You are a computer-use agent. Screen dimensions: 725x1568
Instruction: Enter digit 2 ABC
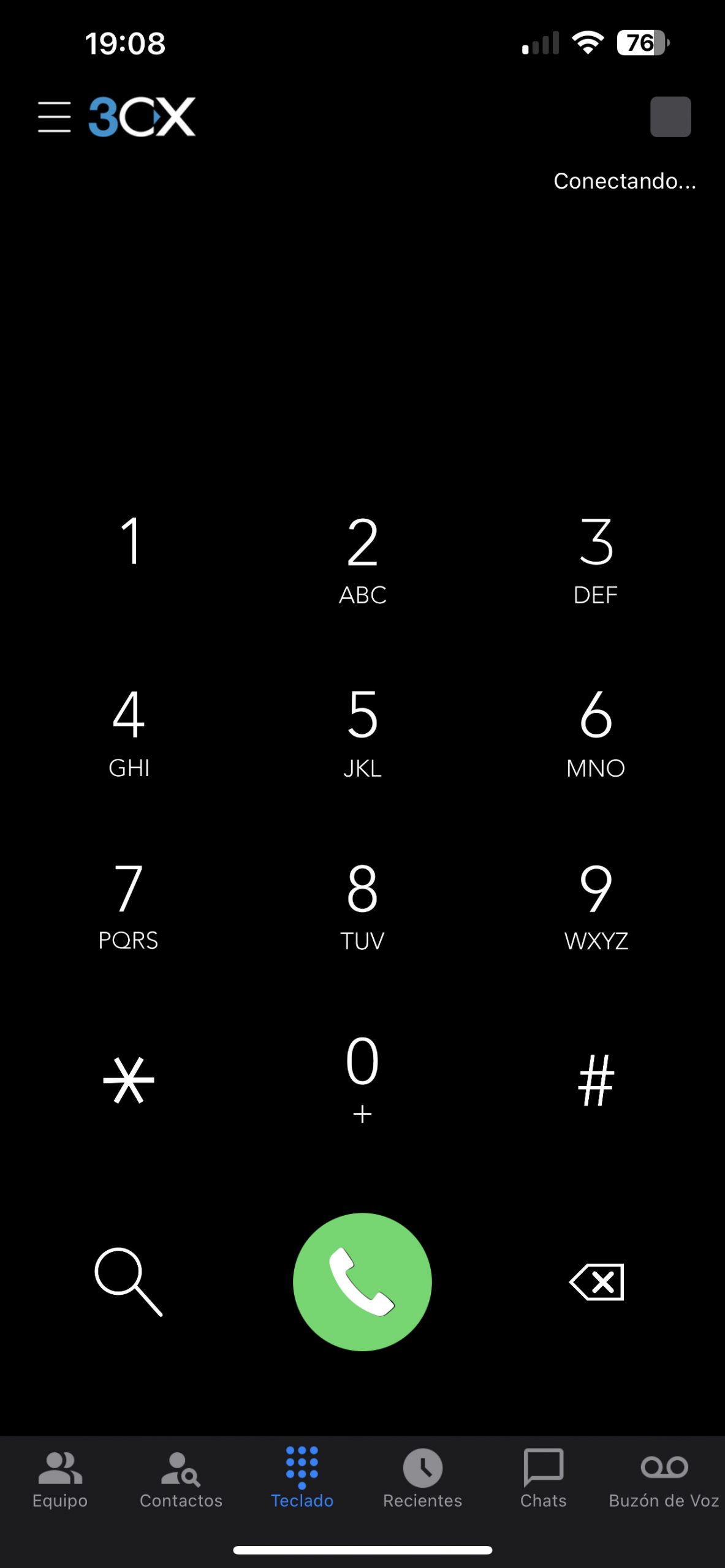(362, 559)
